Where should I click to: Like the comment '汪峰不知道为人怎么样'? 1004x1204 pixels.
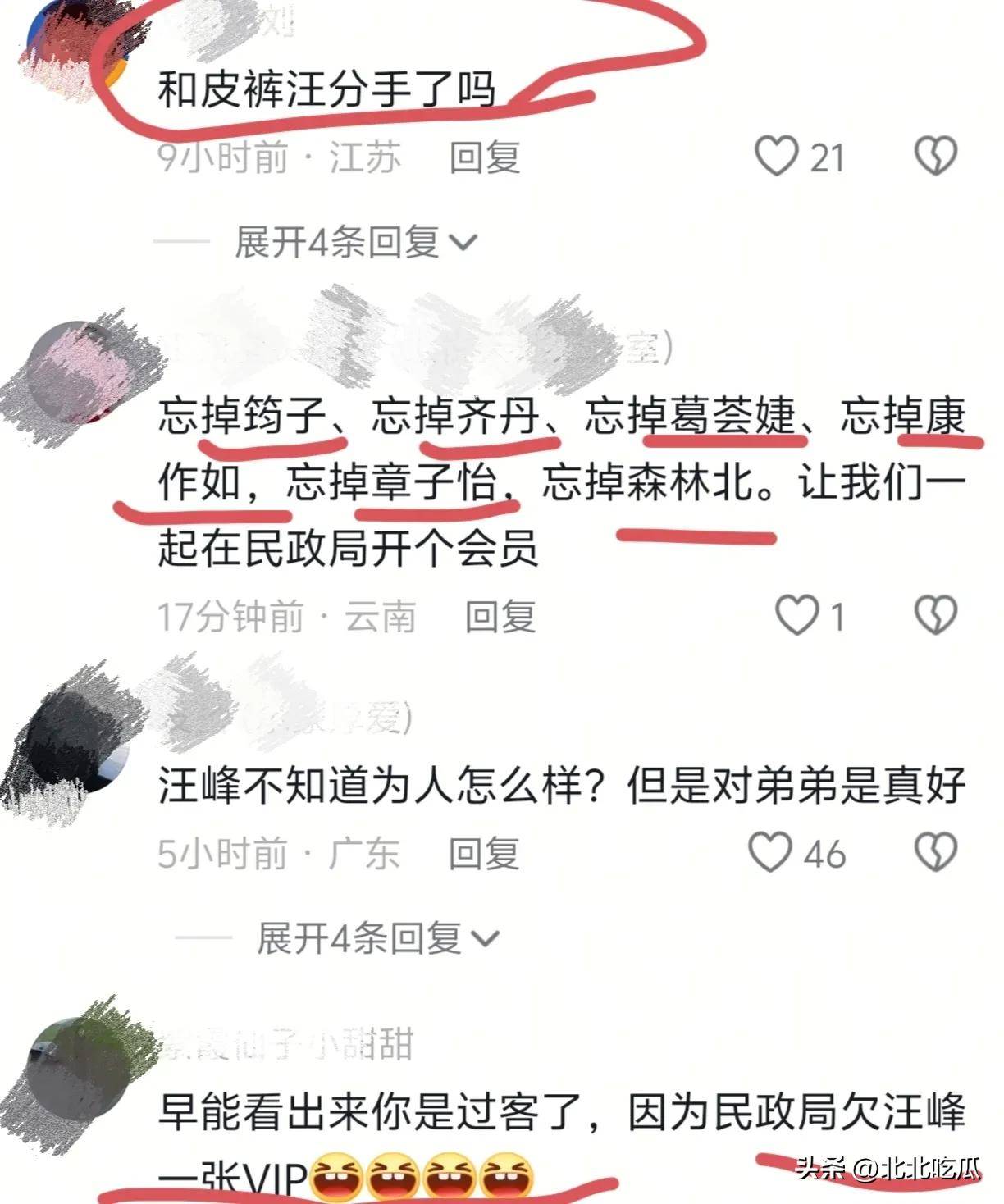771,853
